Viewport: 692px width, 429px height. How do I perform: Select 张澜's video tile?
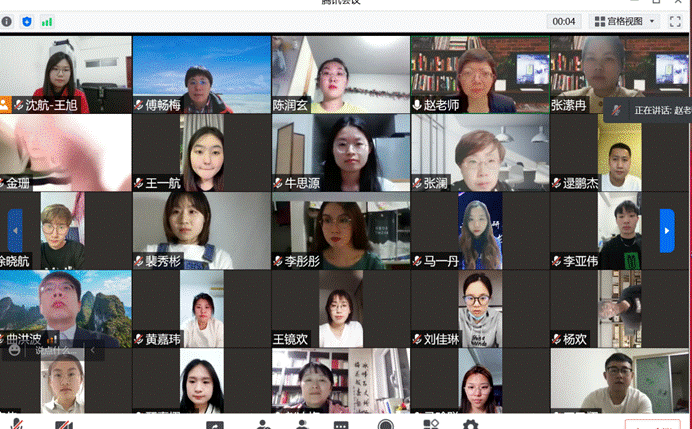[479, 151]
